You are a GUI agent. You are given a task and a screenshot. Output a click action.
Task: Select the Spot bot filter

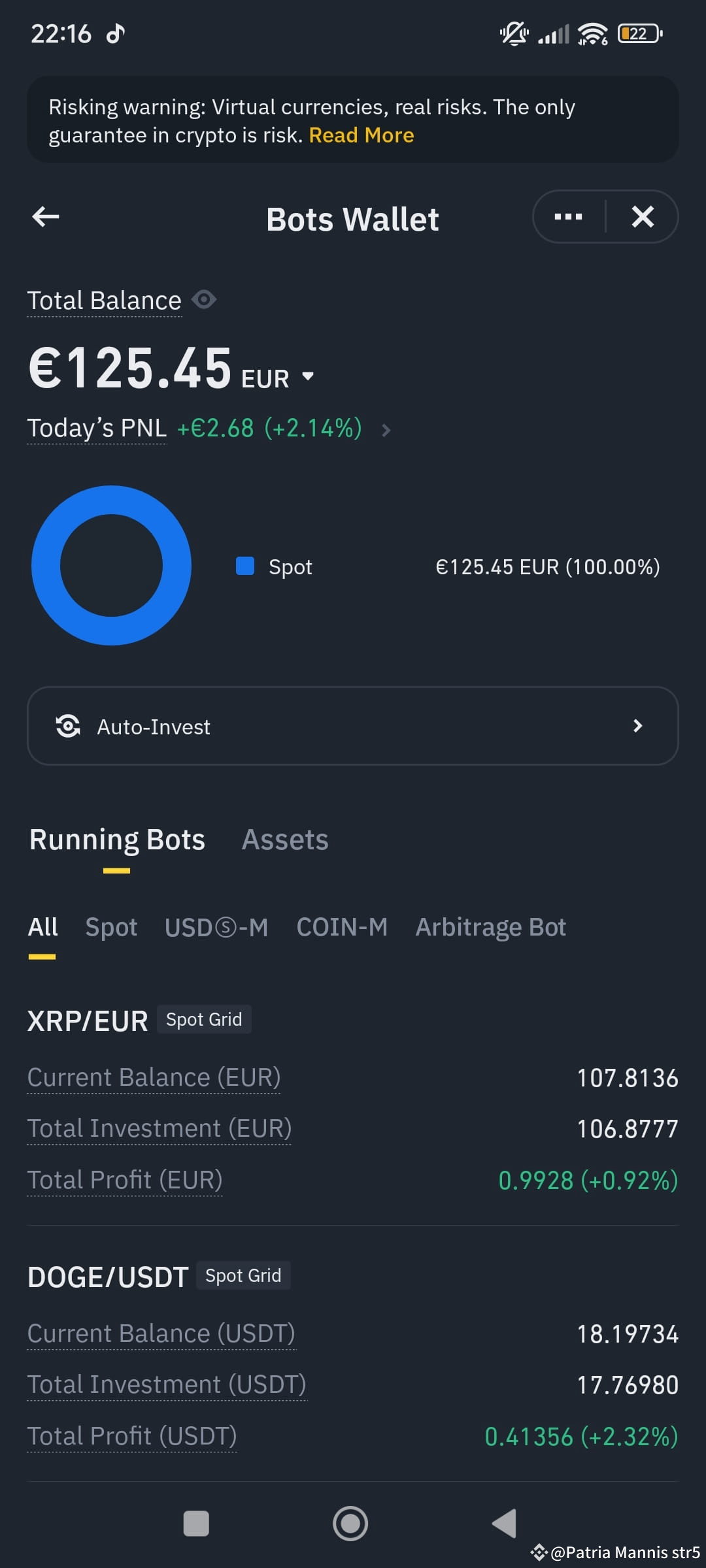110,926
